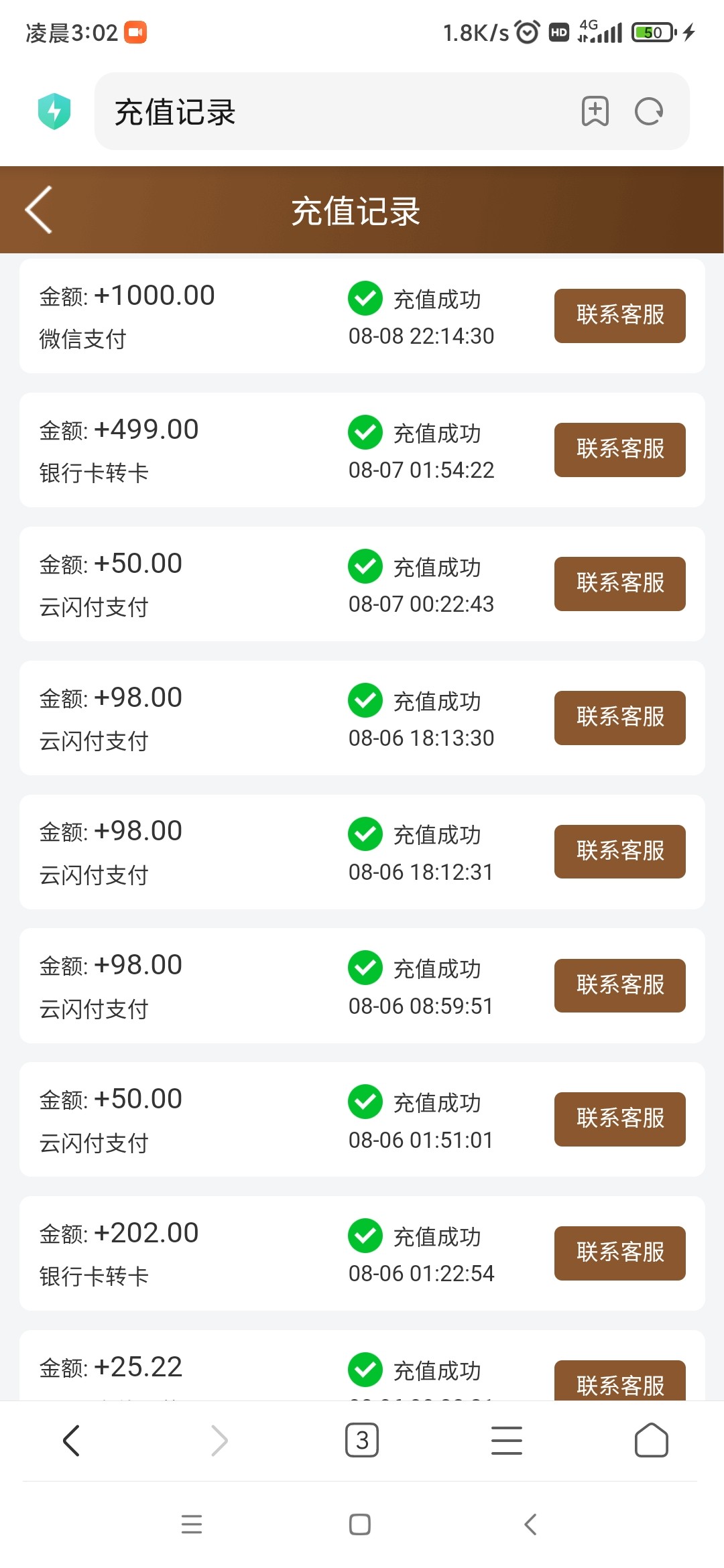Image resolution: width=724 pixels, height=1568 pixels.
Task: Tap 联系客服 for the +25.22 recharge
Action: (x=619, y=1382)
